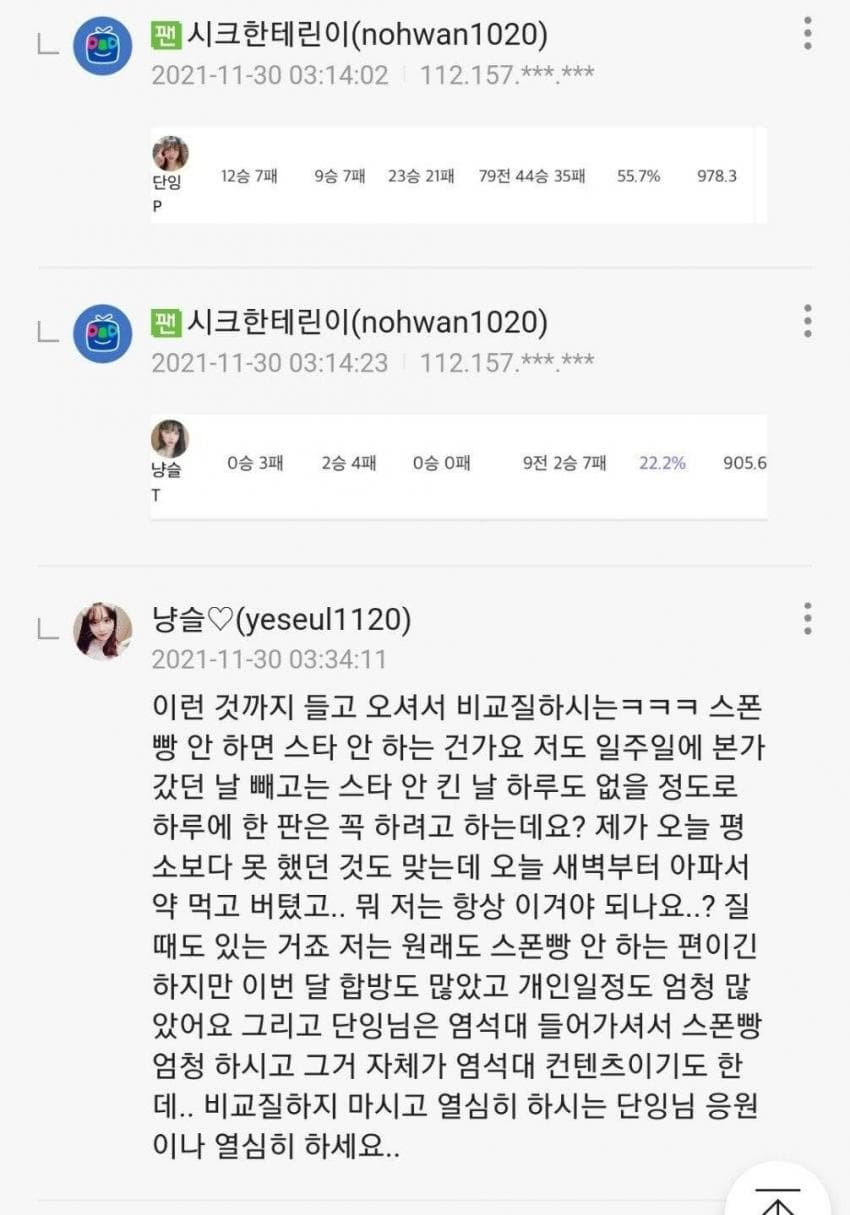Jump back to top with arrow button
This screenshot has height=1215, width=850.
pos(780,1195)
